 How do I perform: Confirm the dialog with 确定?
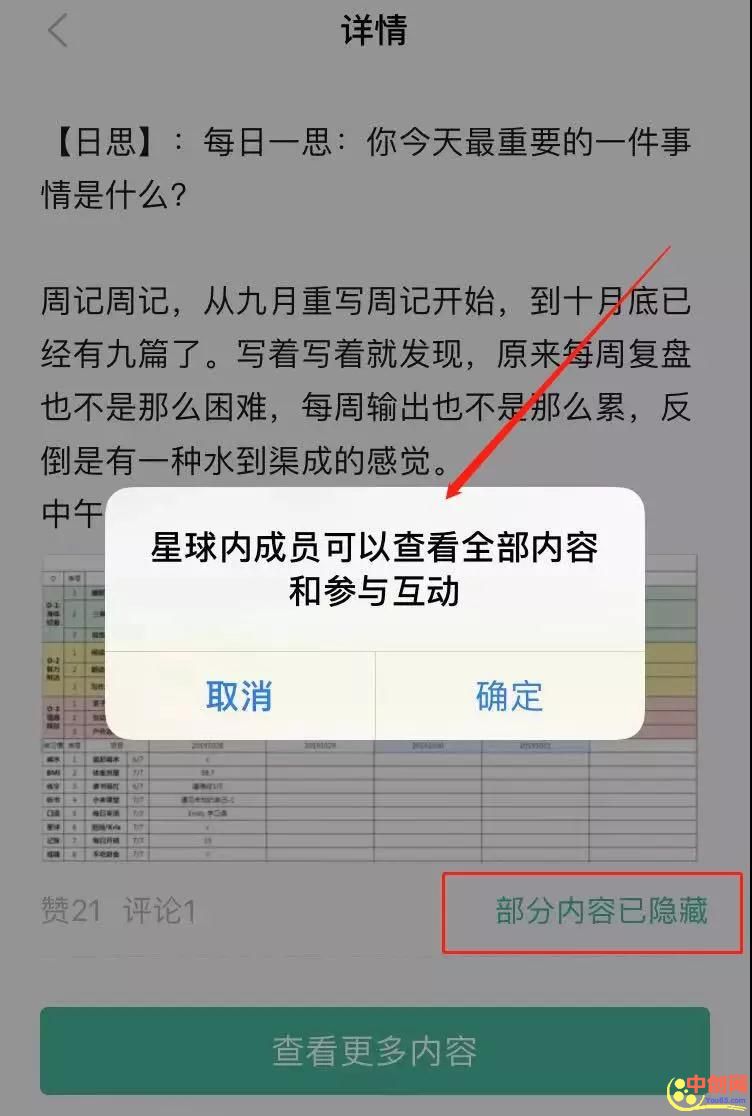pyautogui.click(x=509, y=696)
